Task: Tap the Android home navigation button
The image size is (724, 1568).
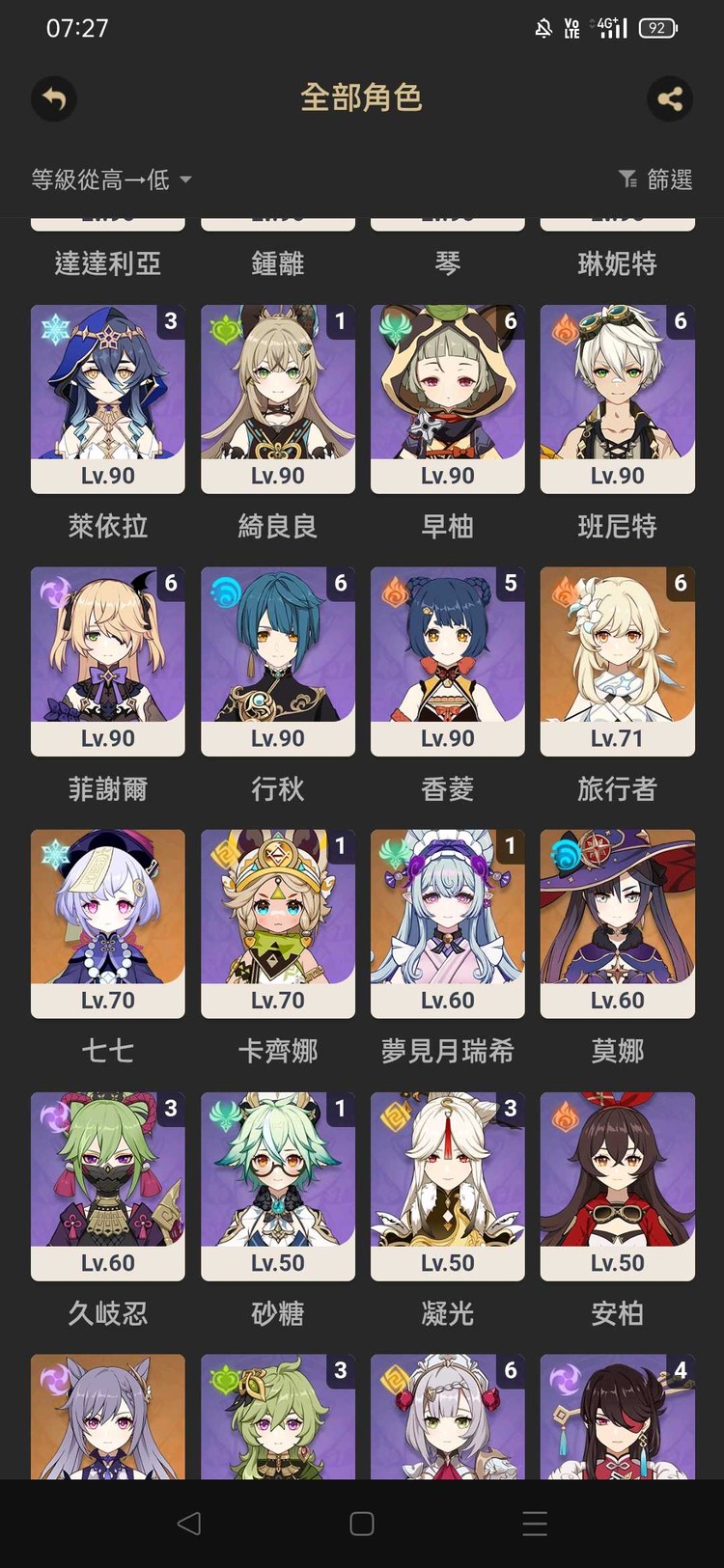Action: click(x=362, y=1524)
